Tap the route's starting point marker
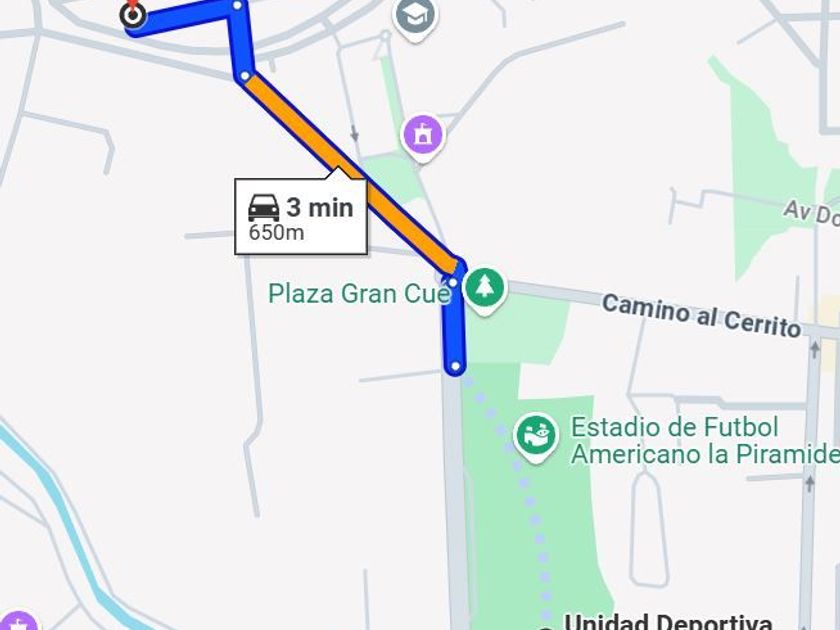 coord(133,15)
